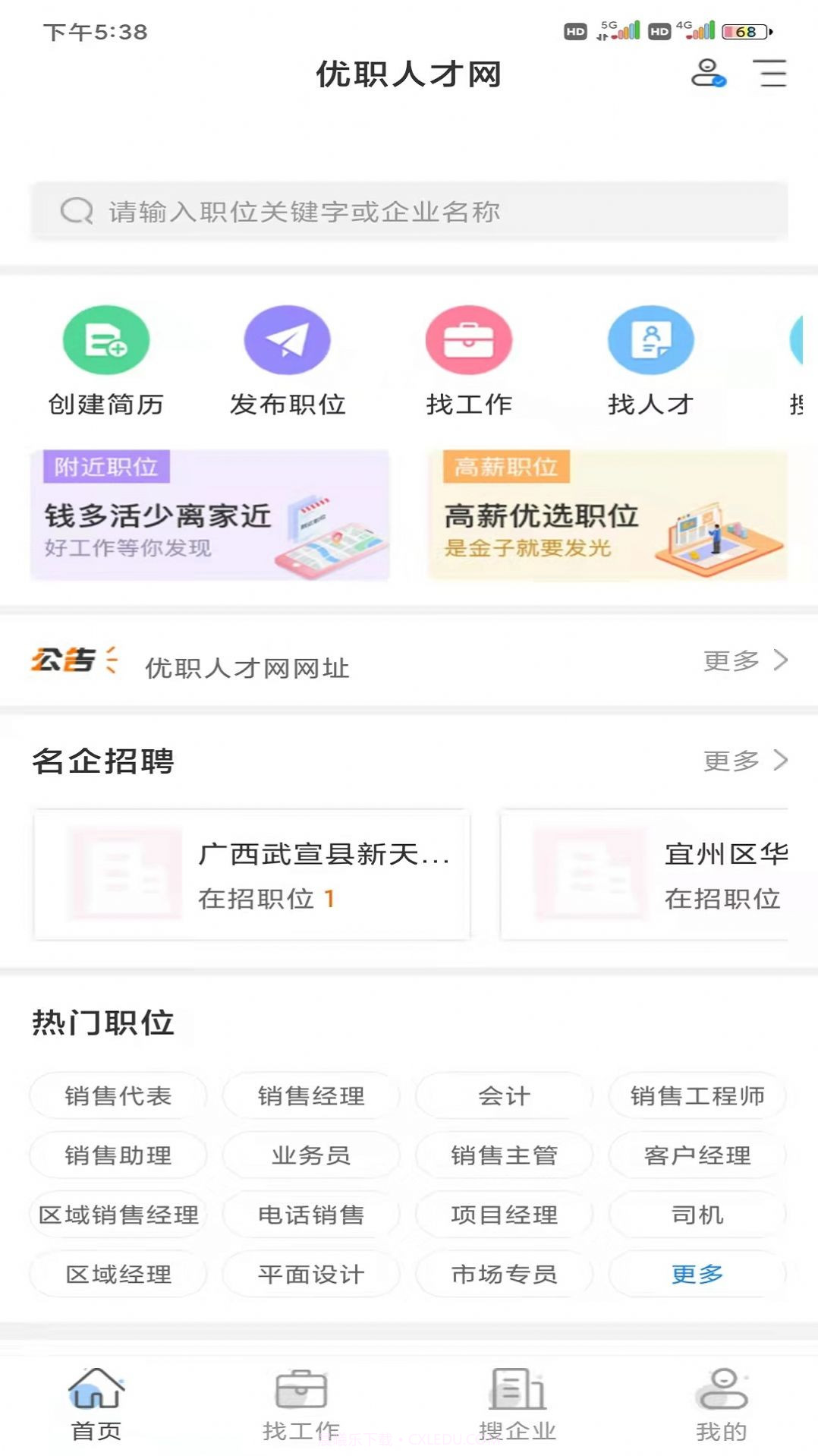The height and width of the screenshot is (1456, 818).
Task: Expand 更多 to show additional hot job tags
Action: click(x=696, y=1275)
